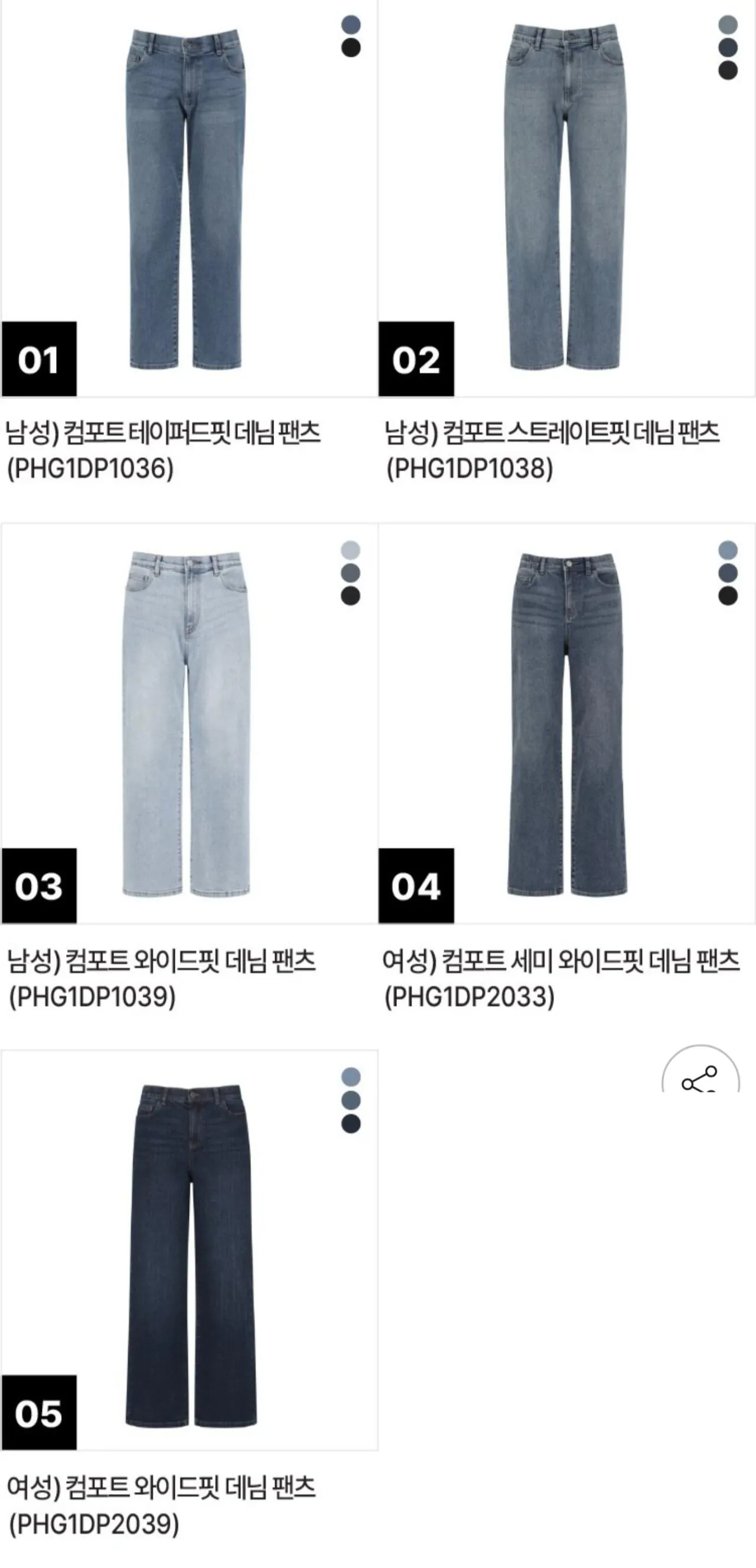Viewport: 756px width, 1568px height.
Task: Click the tapered fit jeans product image
Action: tap(183, 195)
